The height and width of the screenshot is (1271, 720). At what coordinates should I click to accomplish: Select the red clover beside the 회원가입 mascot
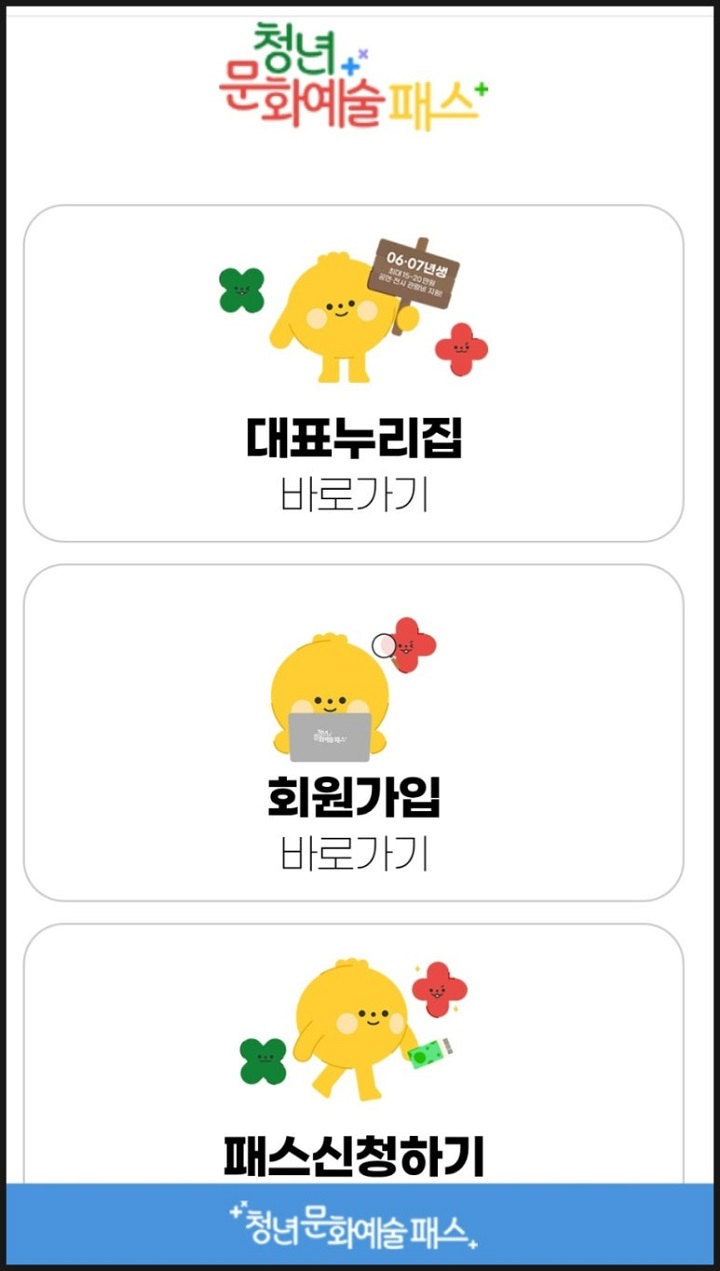[x=410, y=645]
